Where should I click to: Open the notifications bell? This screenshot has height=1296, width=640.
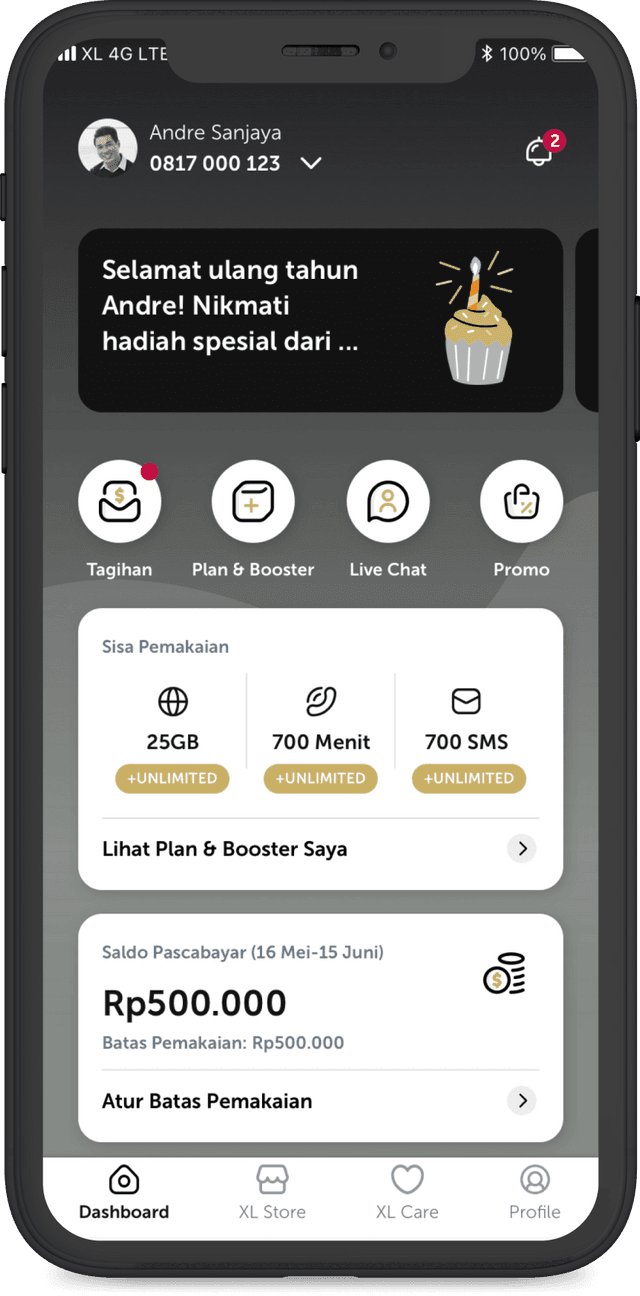540,151
